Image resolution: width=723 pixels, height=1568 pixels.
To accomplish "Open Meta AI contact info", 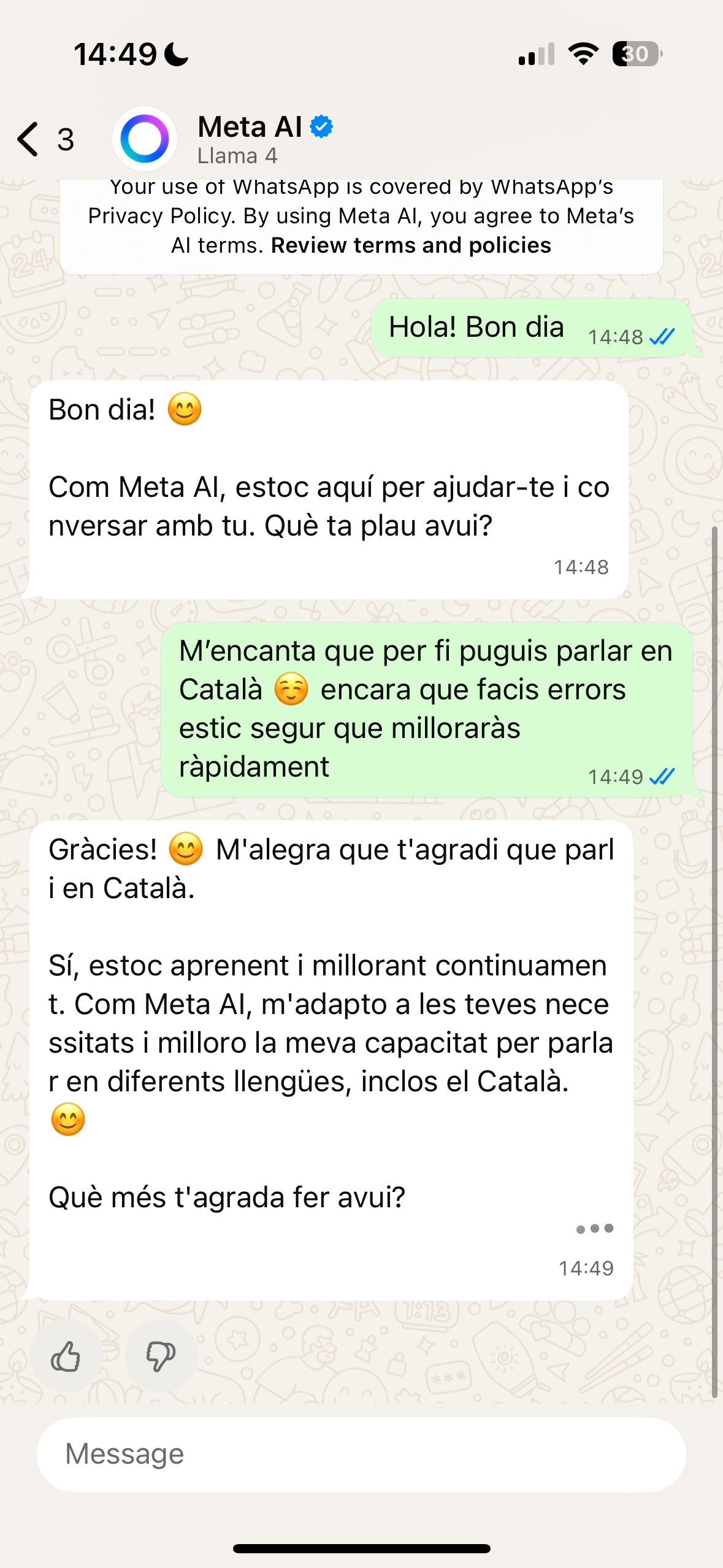I will pos(250,139).
